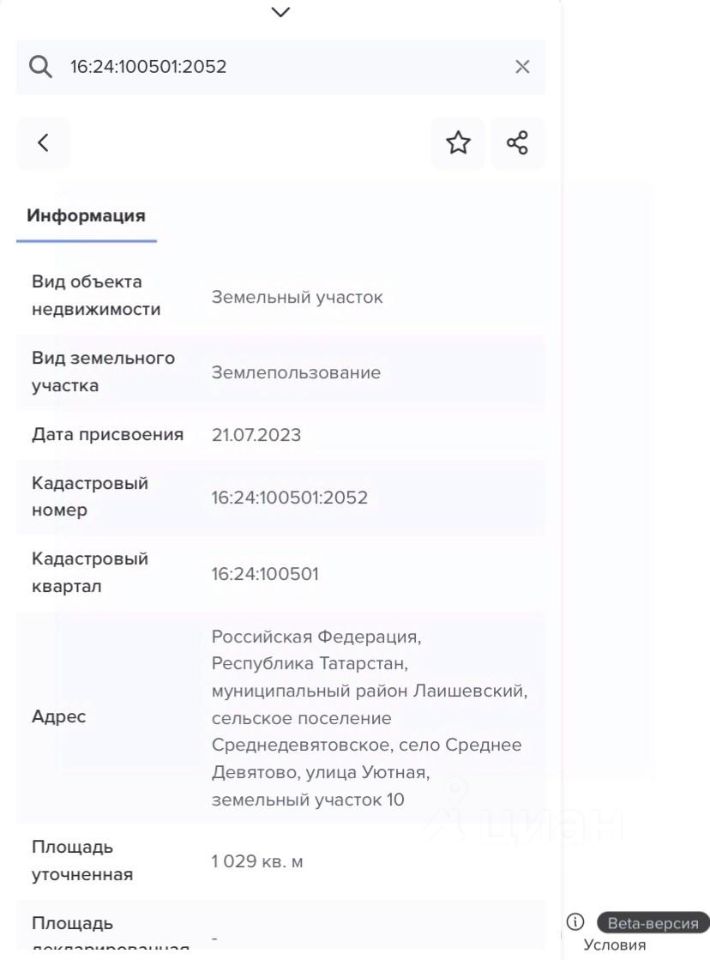This screenshot has width=710, height=960.
Task: Open the info icon next to Beta-версия
Action: pyautogui.click(x=575, y=922)
